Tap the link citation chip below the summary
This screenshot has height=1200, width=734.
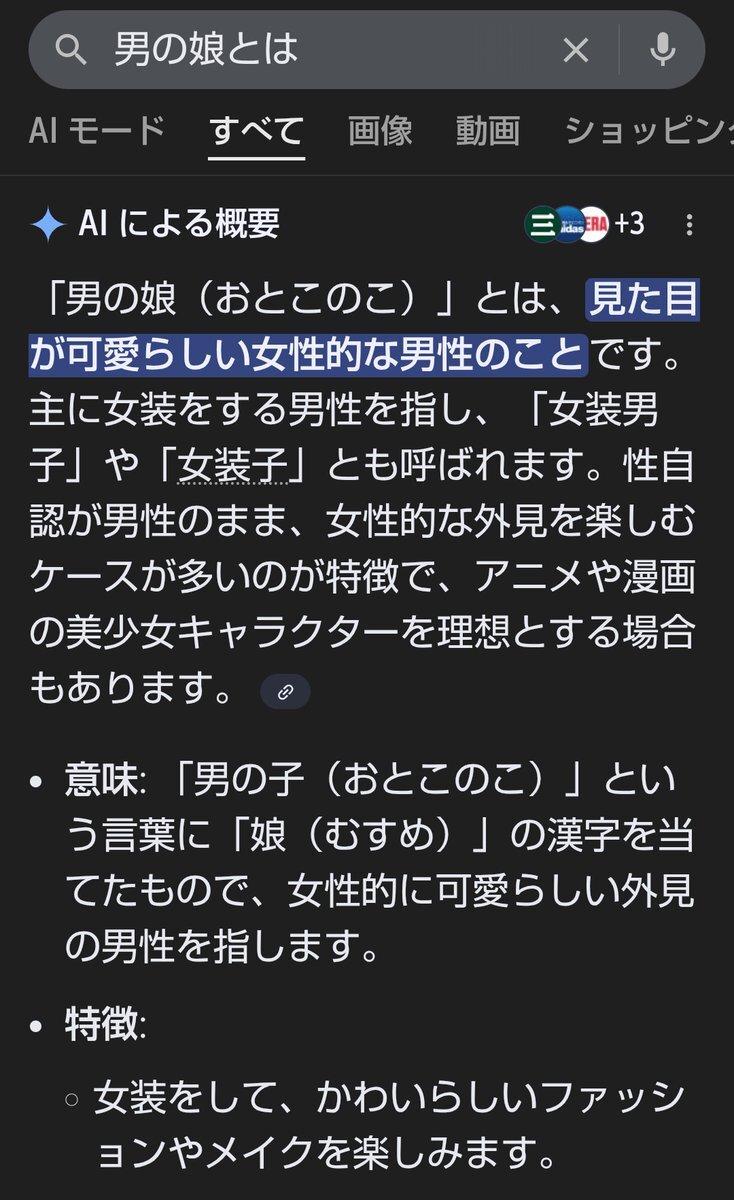click(284, 690)
